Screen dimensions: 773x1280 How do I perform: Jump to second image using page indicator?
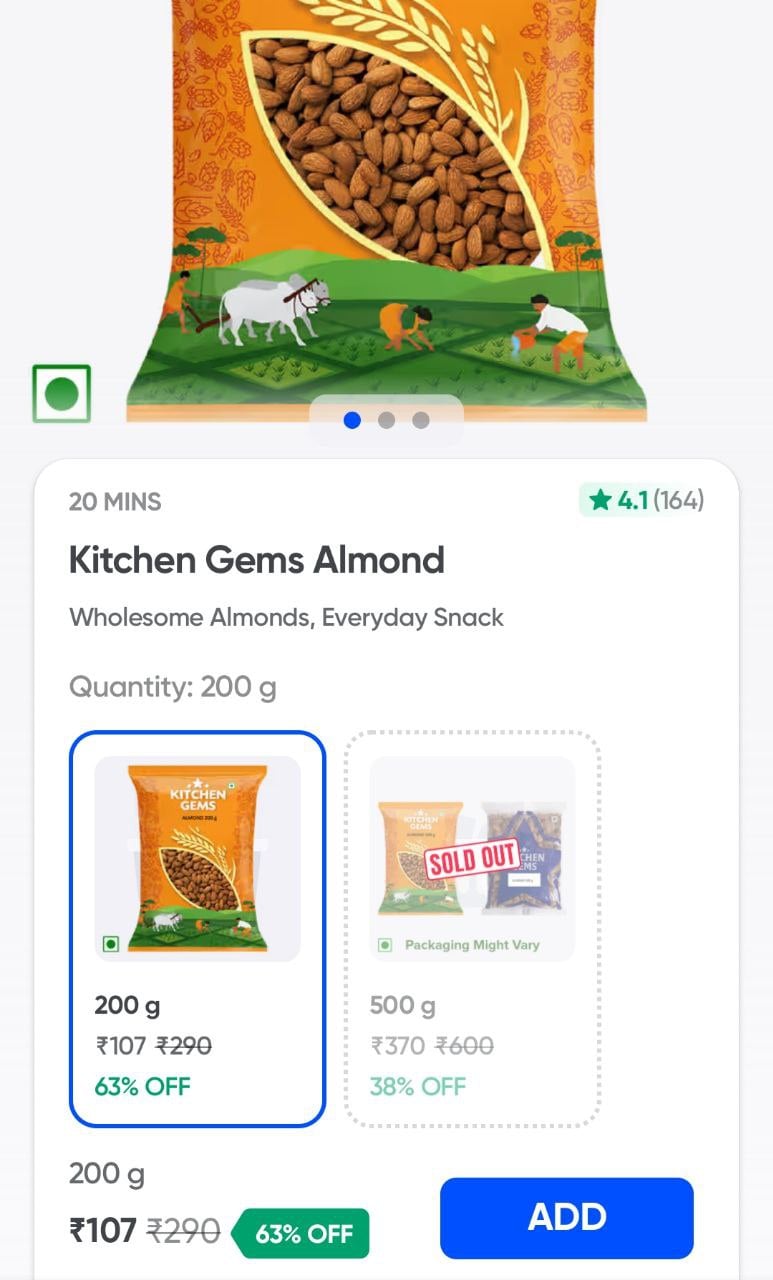[386, 420]
